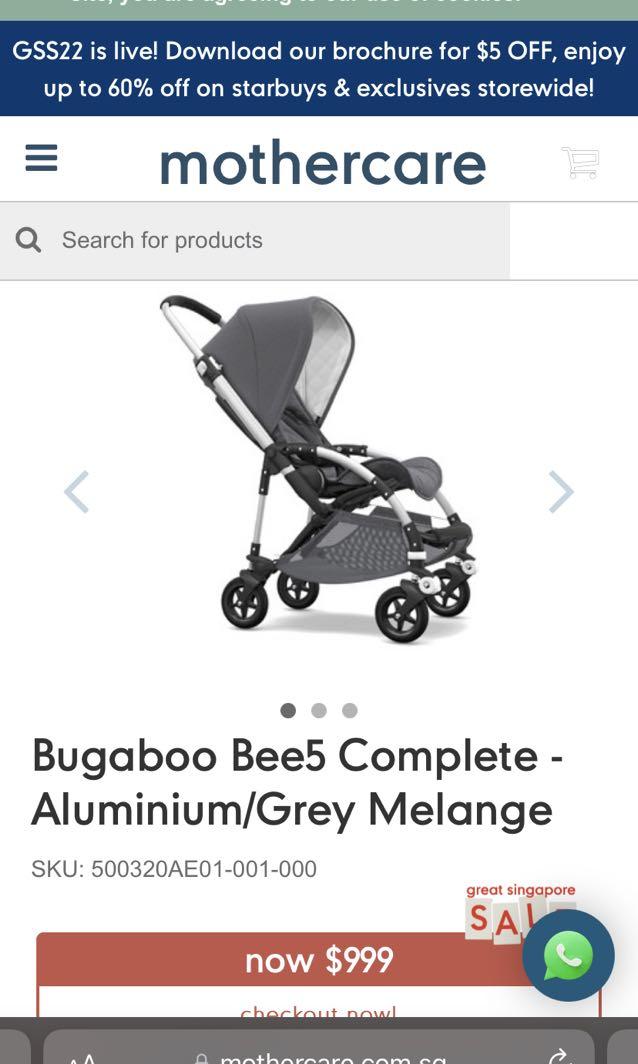Tap the GSS22 brochure promo banner
Screen dimensions: 638x1064
click(x=319, y=68)
